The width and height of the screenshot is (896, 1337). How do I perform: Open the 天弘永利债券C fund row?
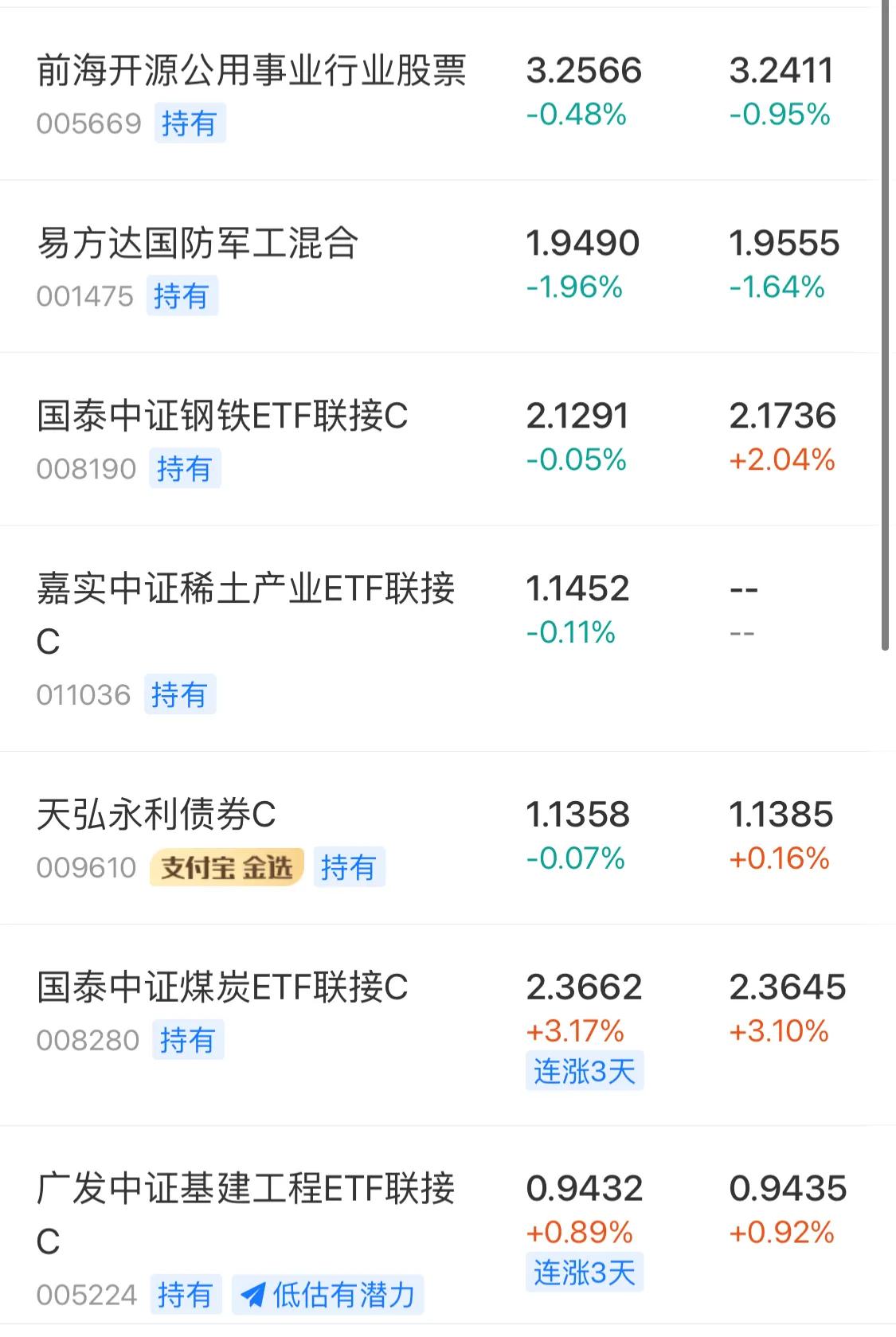point(157,815)
